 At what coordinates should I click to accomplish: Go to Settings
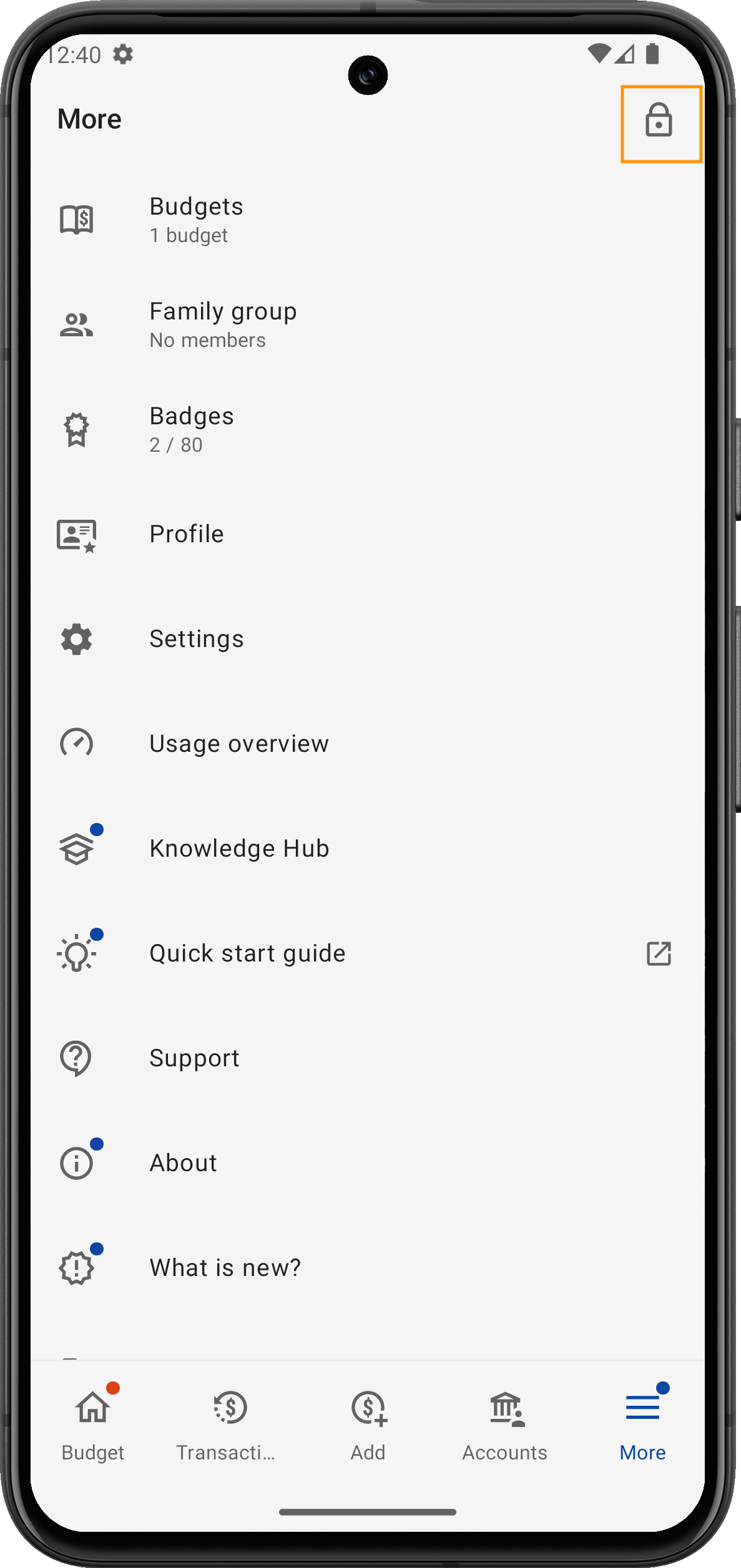[196, 639]
